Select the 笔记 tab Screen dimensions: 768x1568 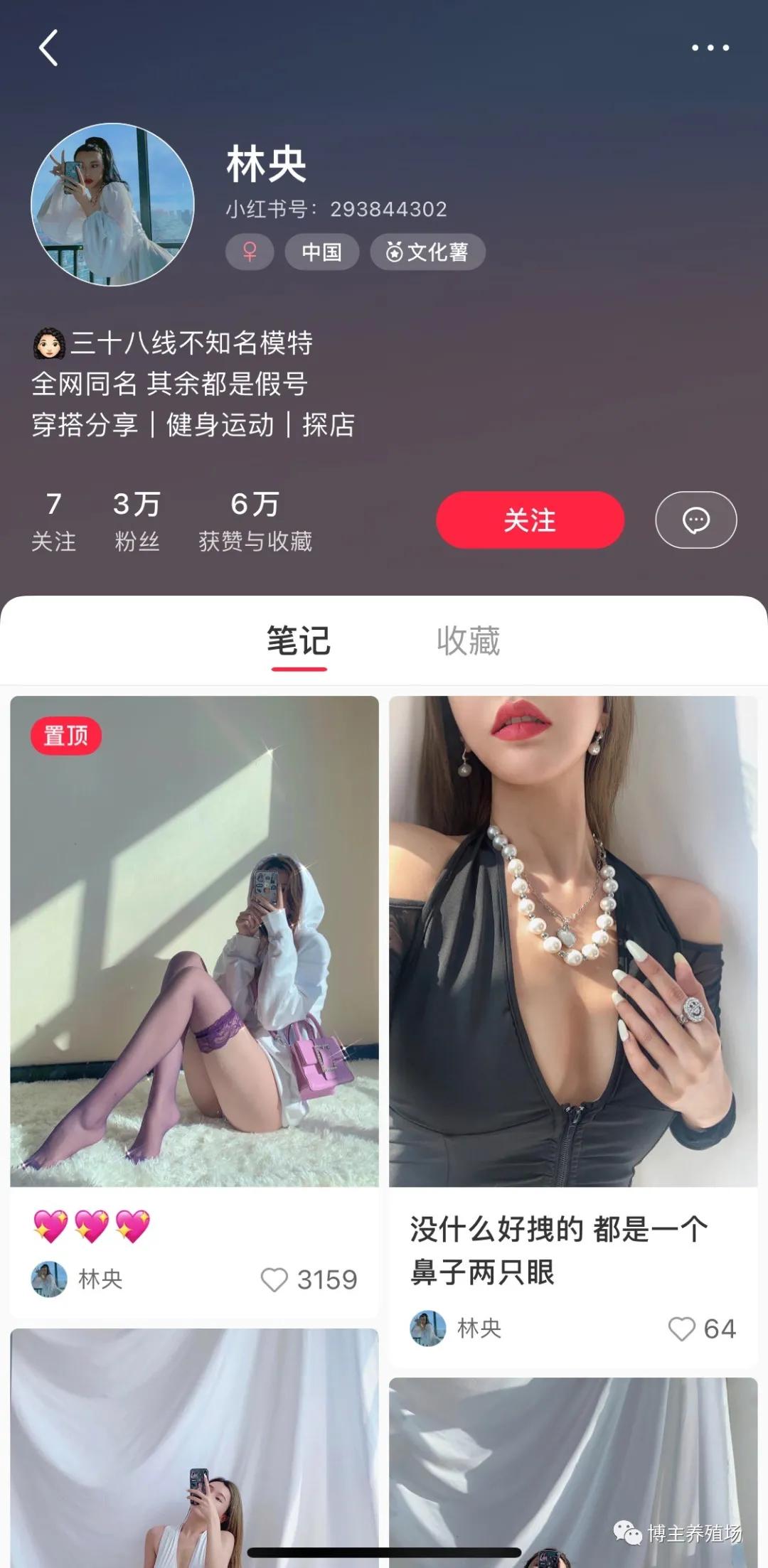299,640
